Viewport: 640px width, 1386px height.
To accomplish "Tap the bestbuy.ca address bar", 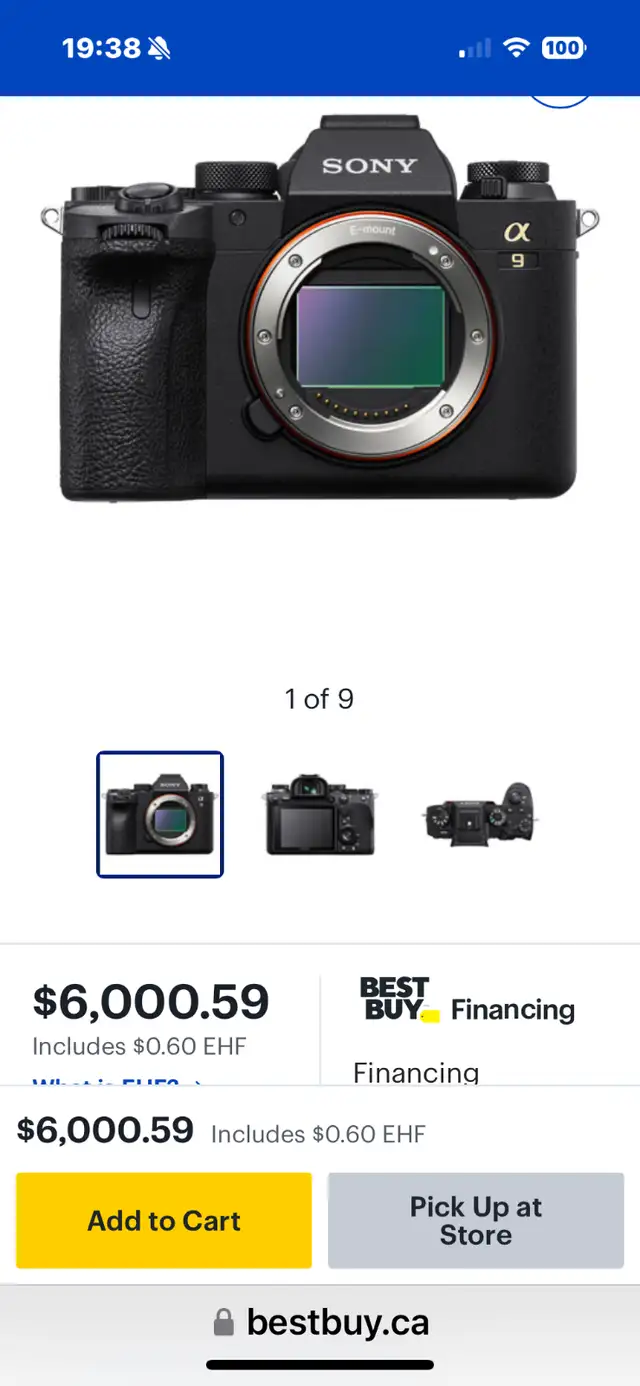I will pyautogui.click(x=322, y=1323).
